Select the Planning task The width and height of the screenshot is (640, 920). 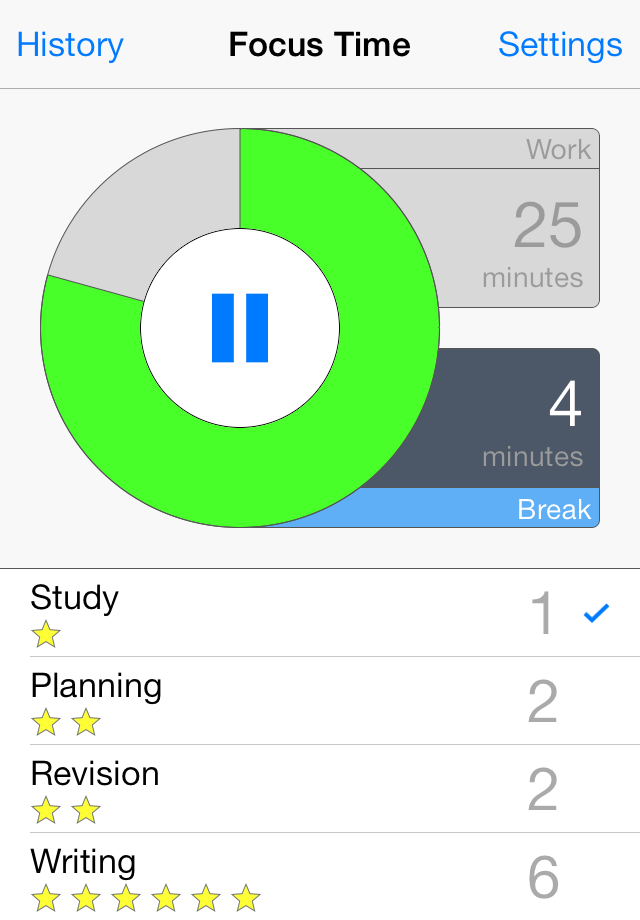[x=300, y=701]
